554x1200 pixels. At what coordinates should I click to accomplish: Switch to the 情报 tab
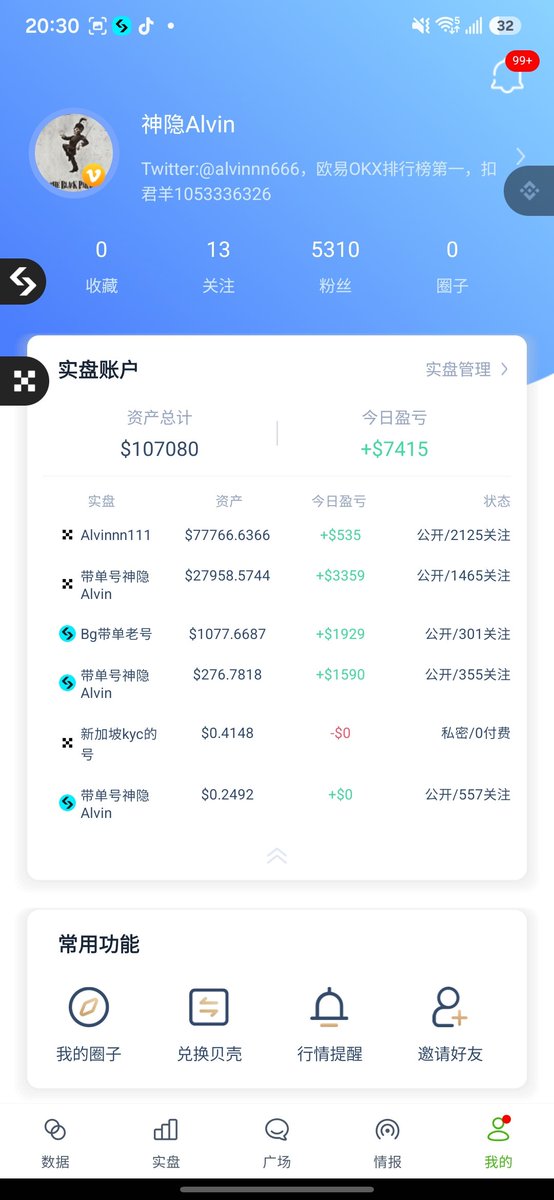[387, 1144]
